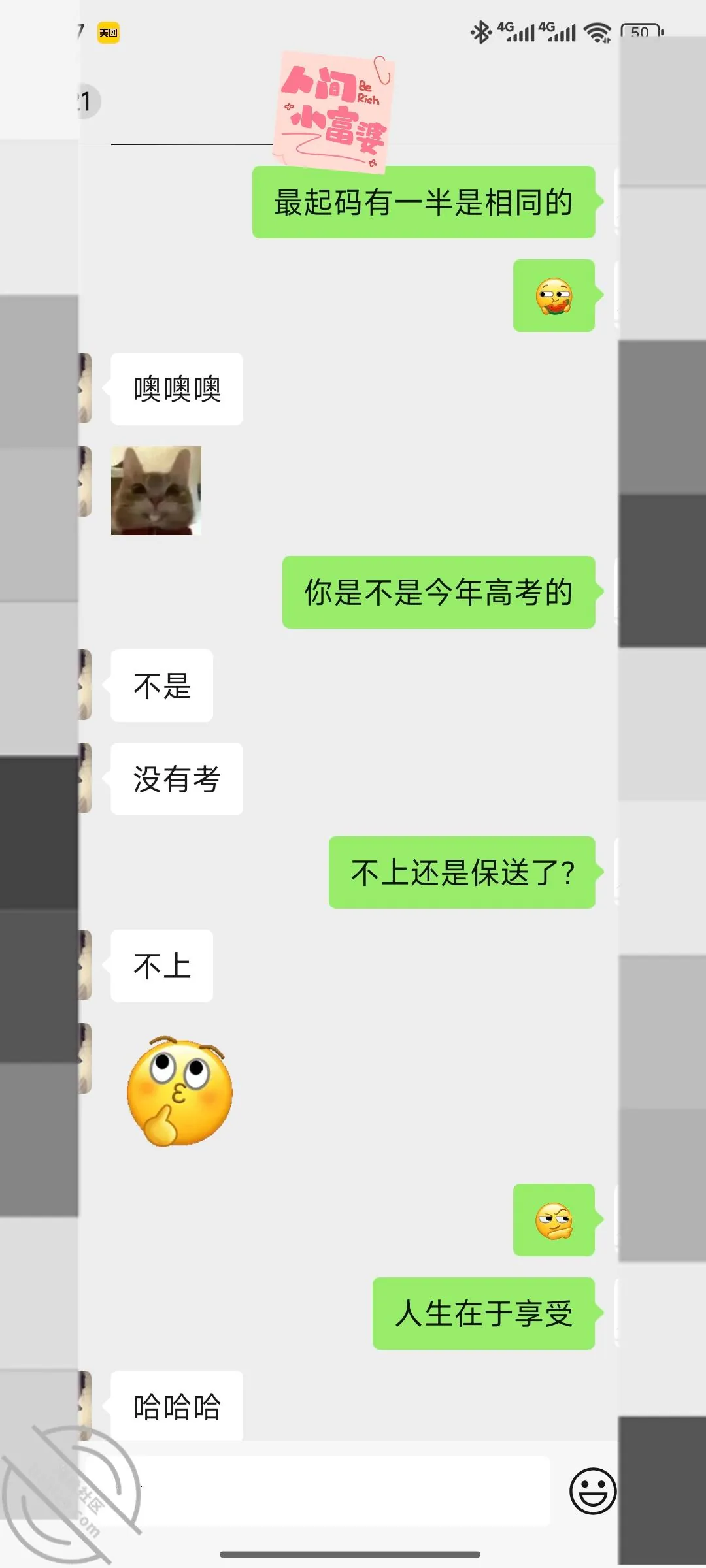Image resolution: width=706 pixels, height=1568 pixels.
Task: Open the cat picture message
Action: pos(156,491)
